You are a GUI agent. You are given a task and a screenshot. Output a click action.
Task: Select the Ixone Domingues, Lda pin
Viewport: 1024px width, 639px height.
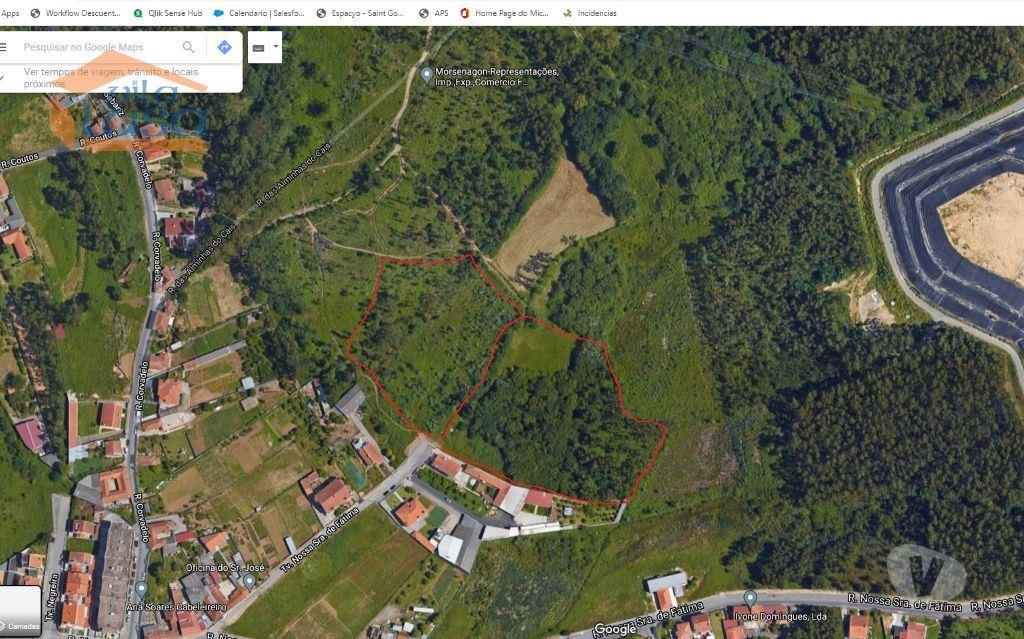click(x=749, y=598)
